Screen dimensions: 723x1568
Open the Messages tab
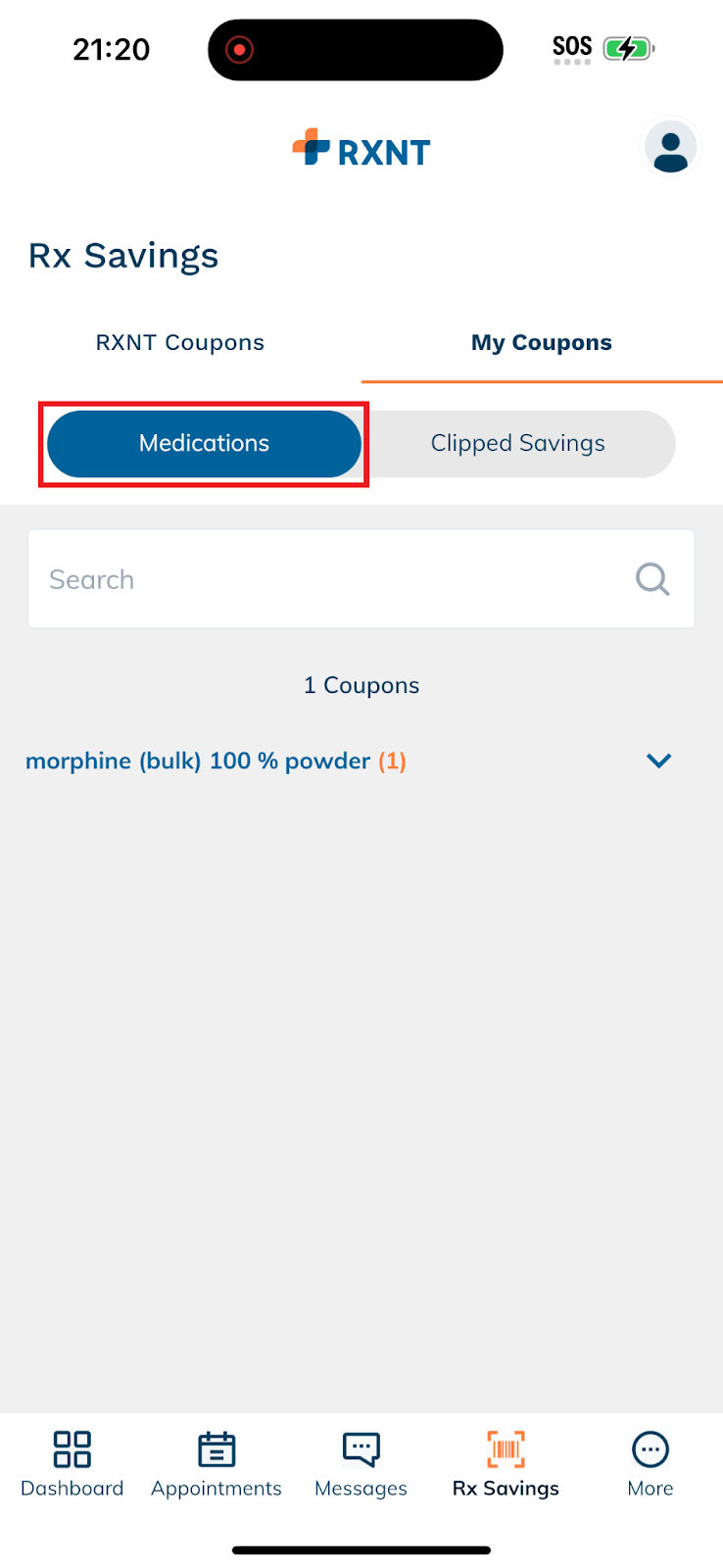tap(361, 1464)
